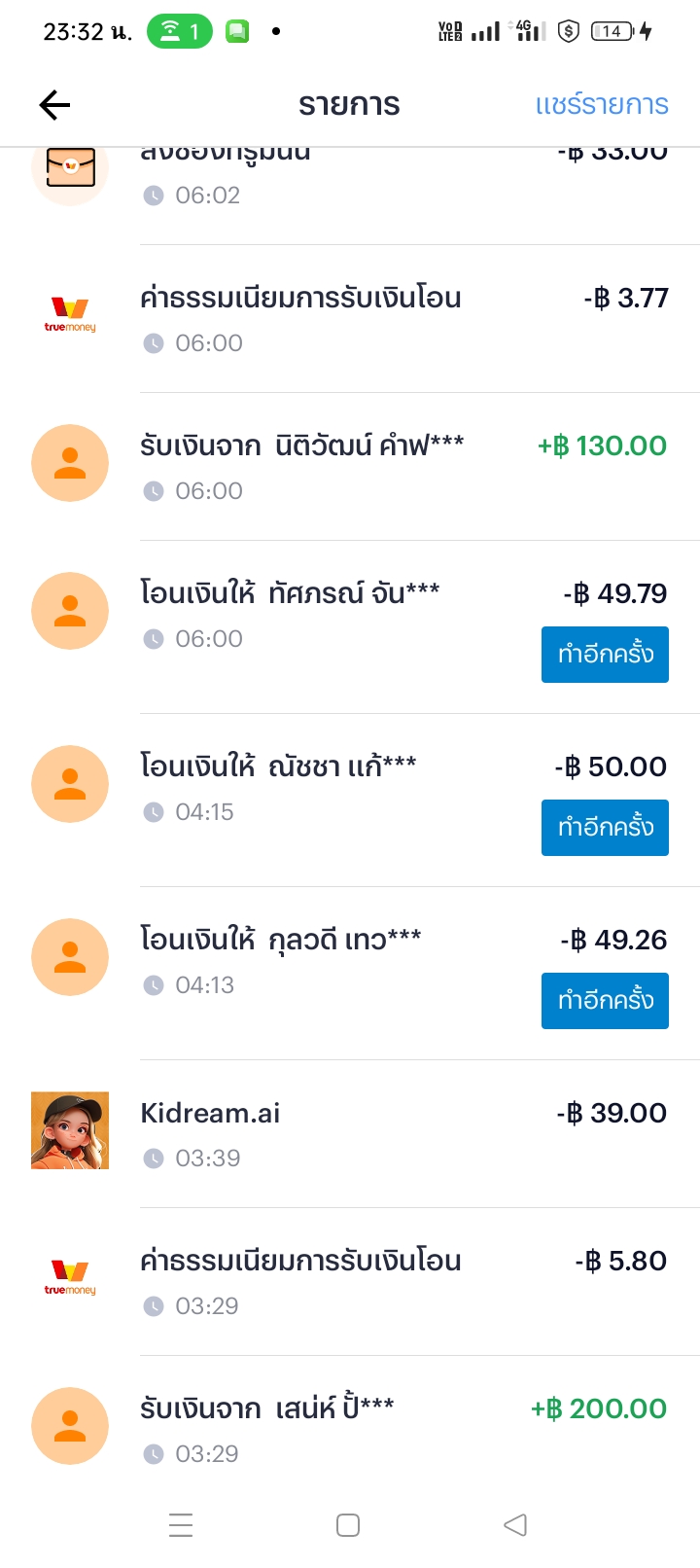The height and width of the screenshot is (1568, 700).
Task: Go back using the top arrow
Action: pos(55,105)
